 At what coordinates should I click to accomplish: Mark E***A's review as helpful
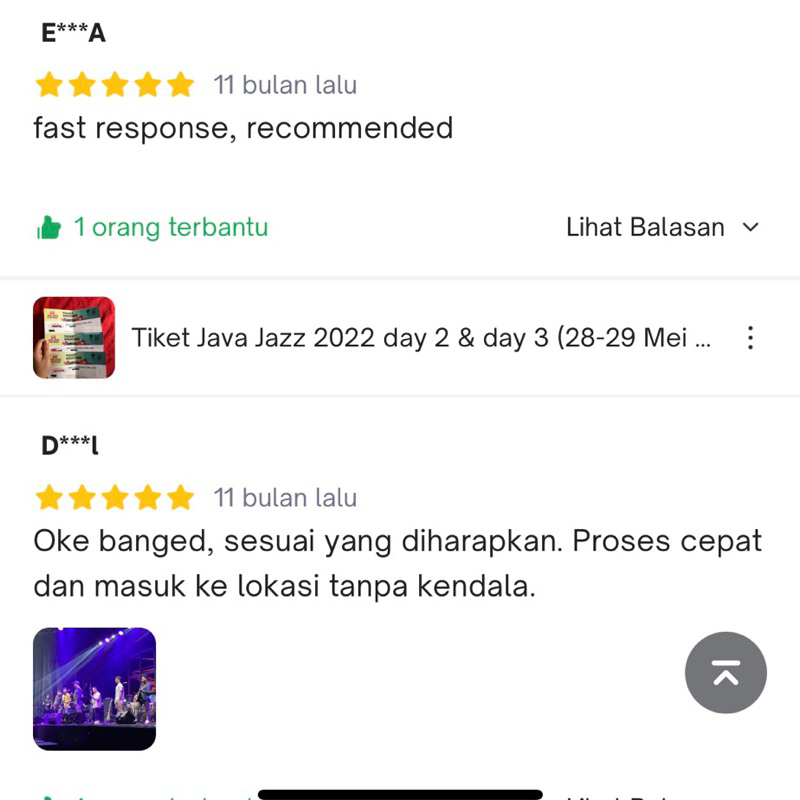tap(50, 228)
